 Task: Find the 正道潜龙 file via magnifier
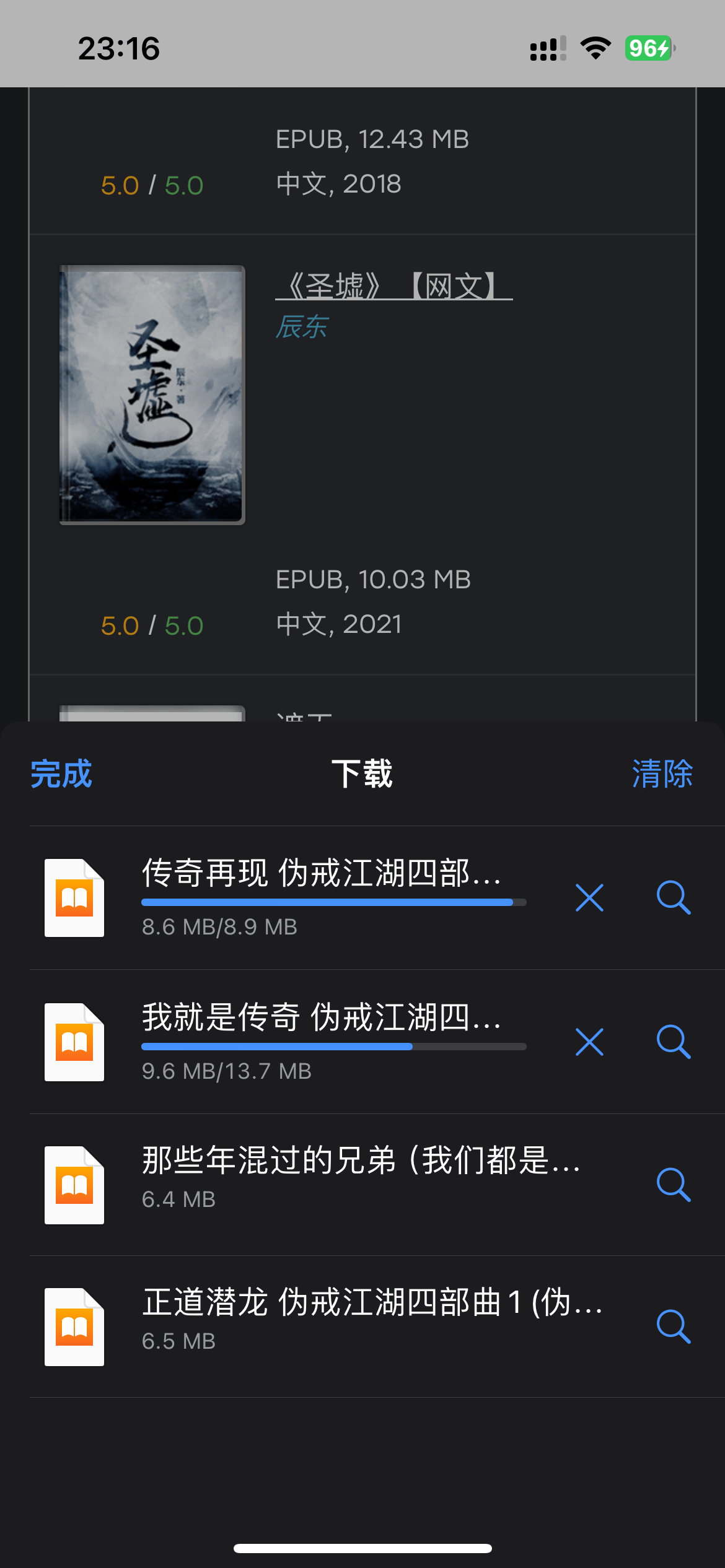pos(673,1326)
